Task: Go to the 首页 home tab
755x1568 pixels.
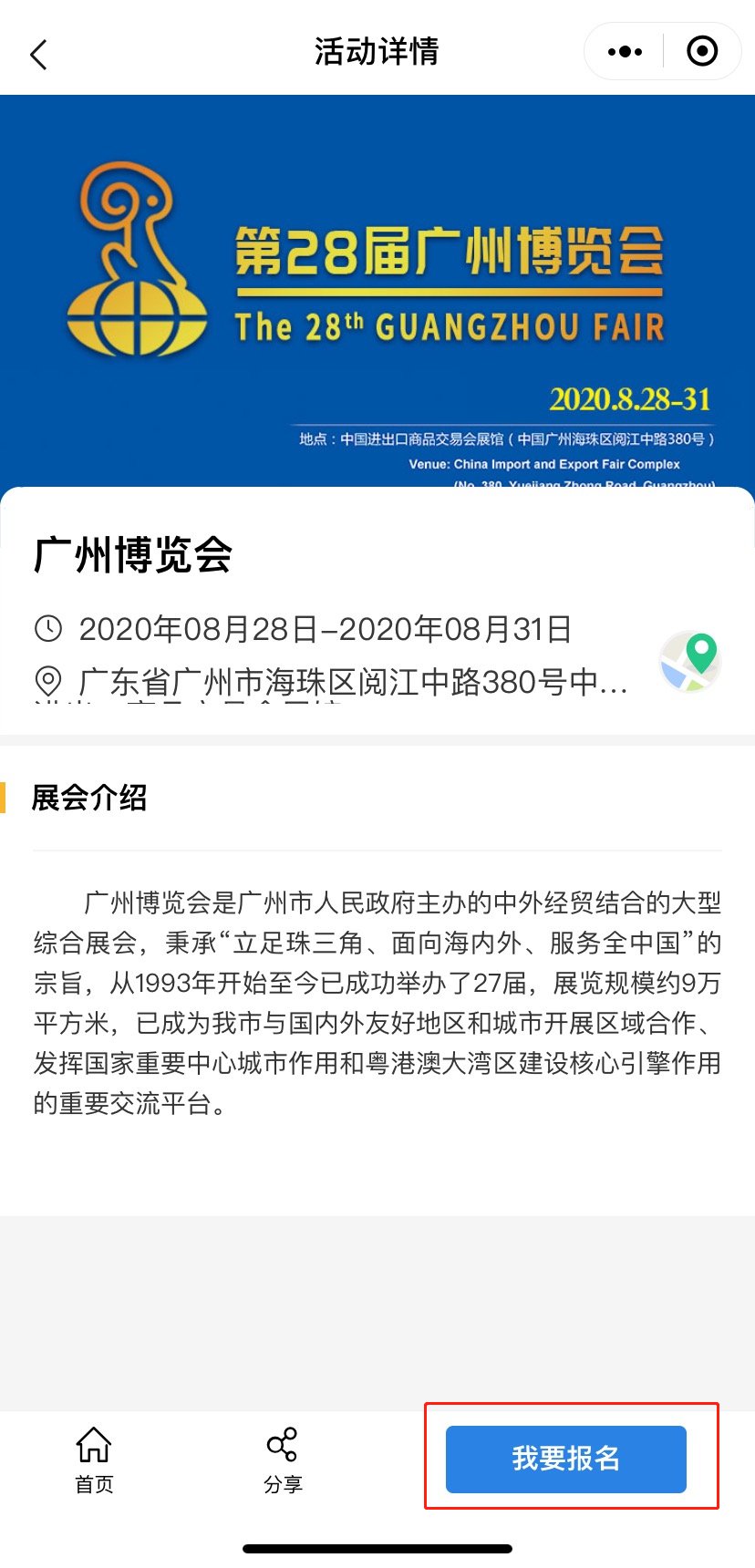Action: click(x=94, y=1460)
